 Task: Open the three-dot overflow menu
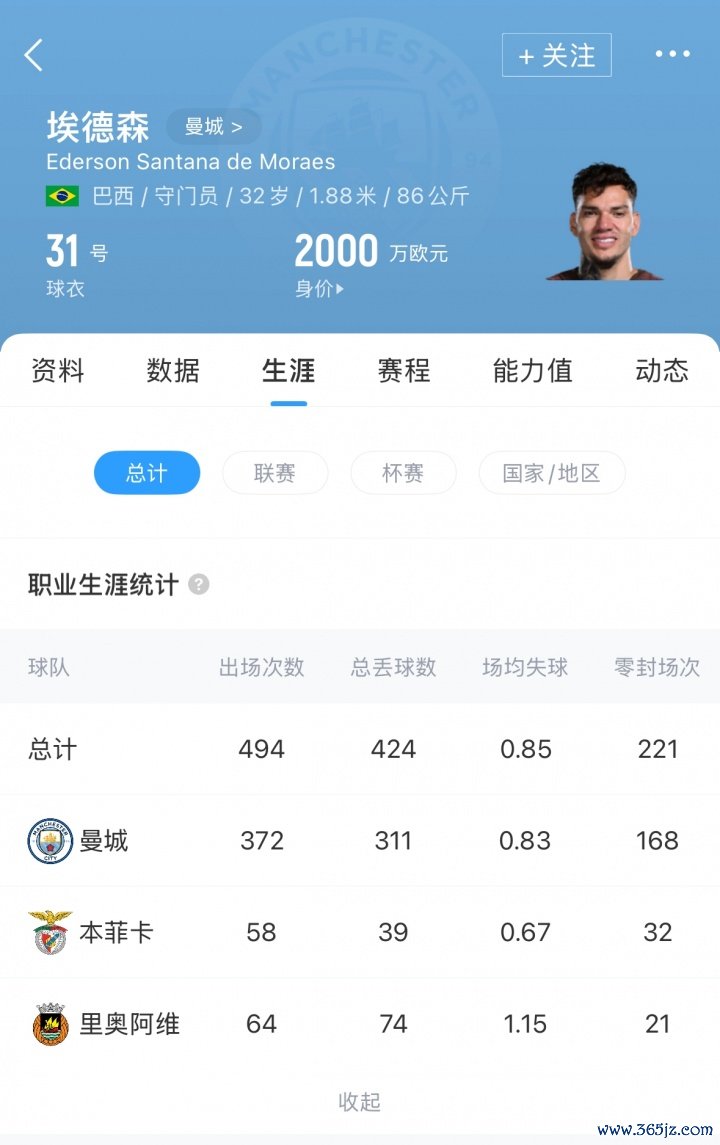[672, 54]
